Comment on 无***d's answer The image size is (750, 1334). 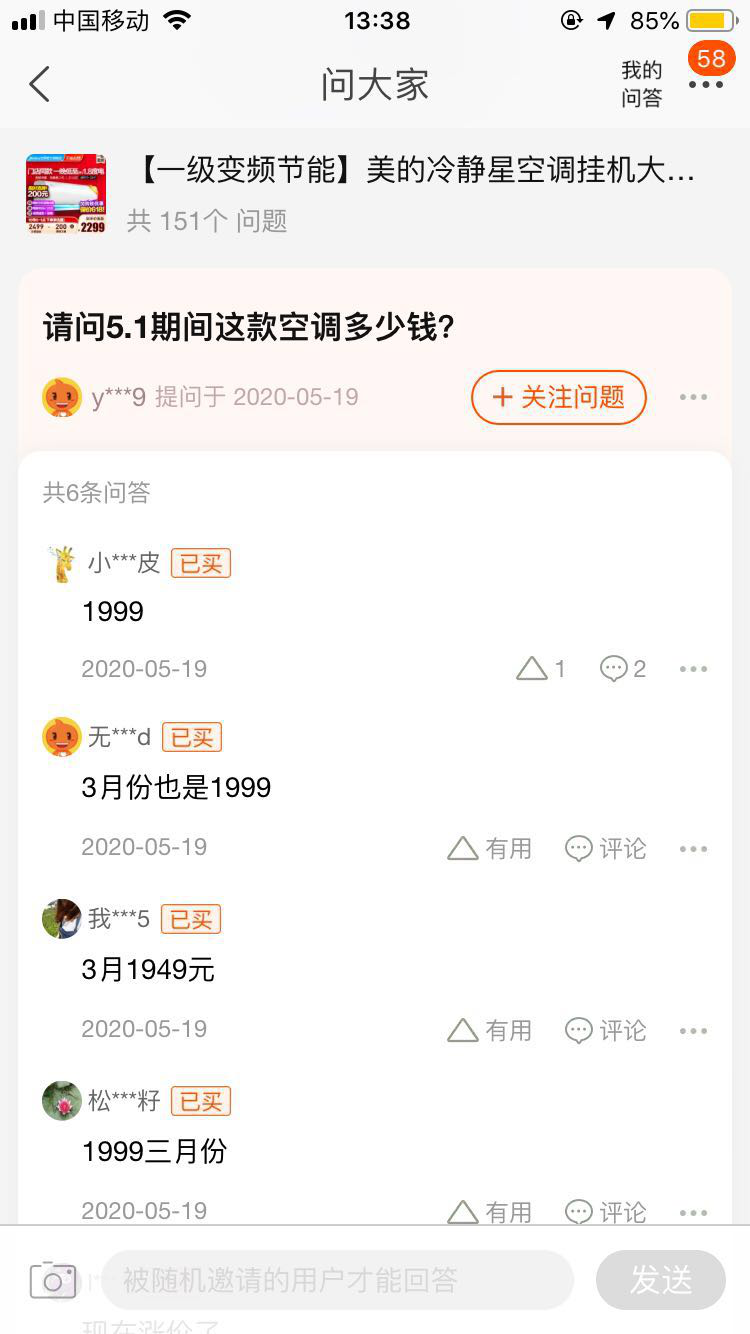coord(606,849)
